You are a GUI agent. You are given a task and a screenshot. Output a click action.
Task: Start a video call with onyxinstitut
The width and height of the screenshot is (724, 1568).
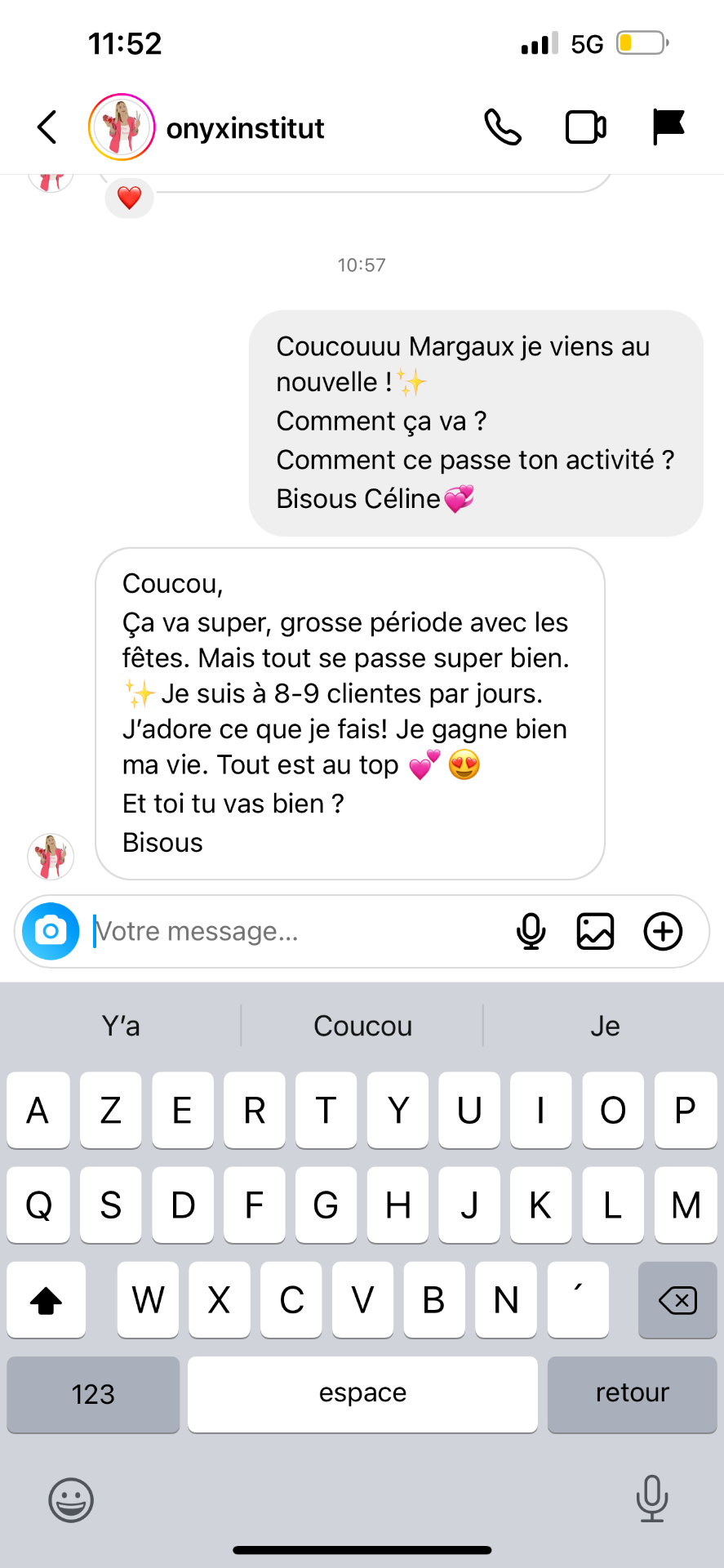[x=586, y=127]
